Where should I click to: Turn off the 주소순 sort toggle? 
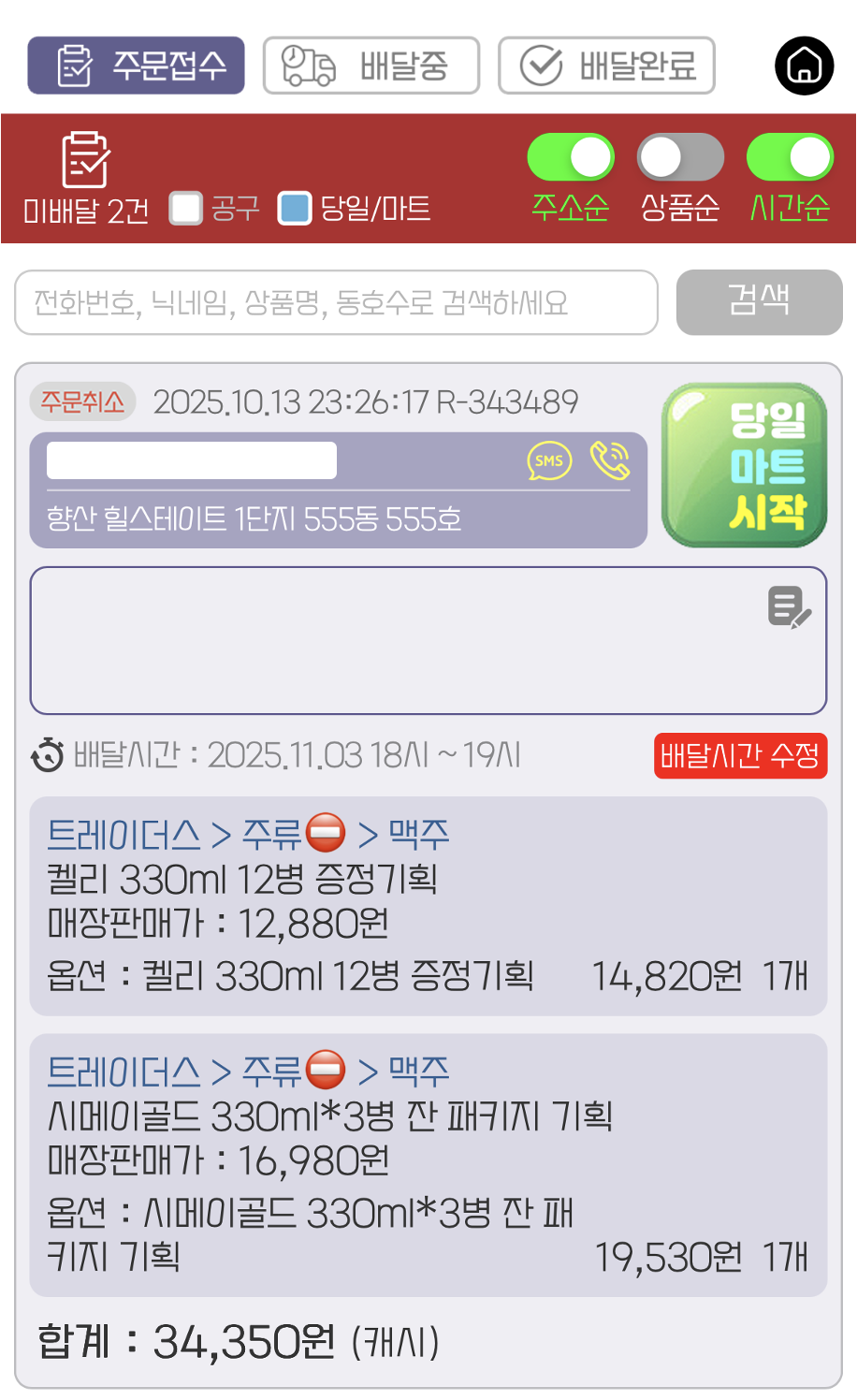tap(571, 157)
